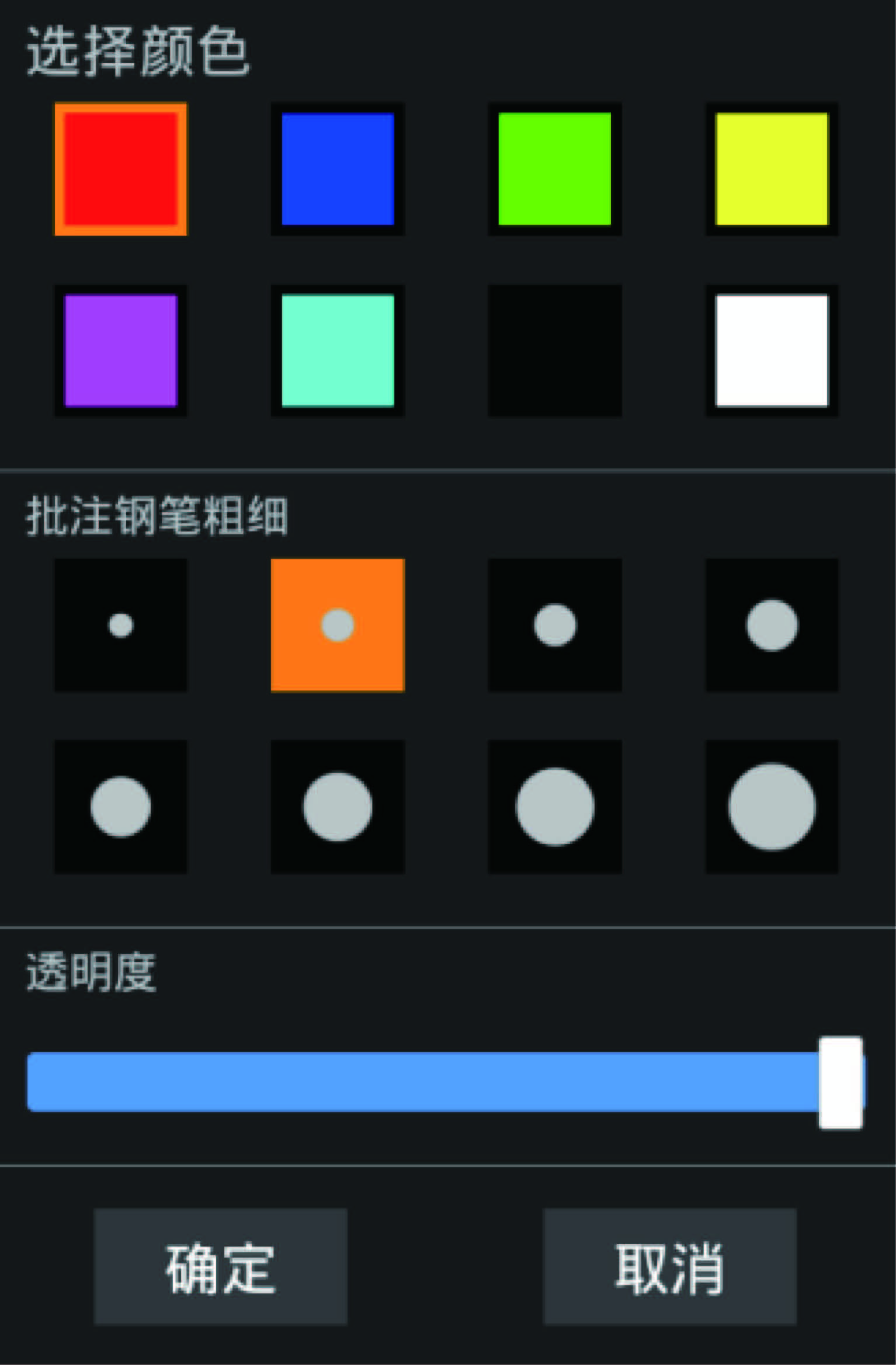Select the thinnest pen thickness dot
The width and height of the screenshot is (896, 1365).
click(x=121, y=625)
